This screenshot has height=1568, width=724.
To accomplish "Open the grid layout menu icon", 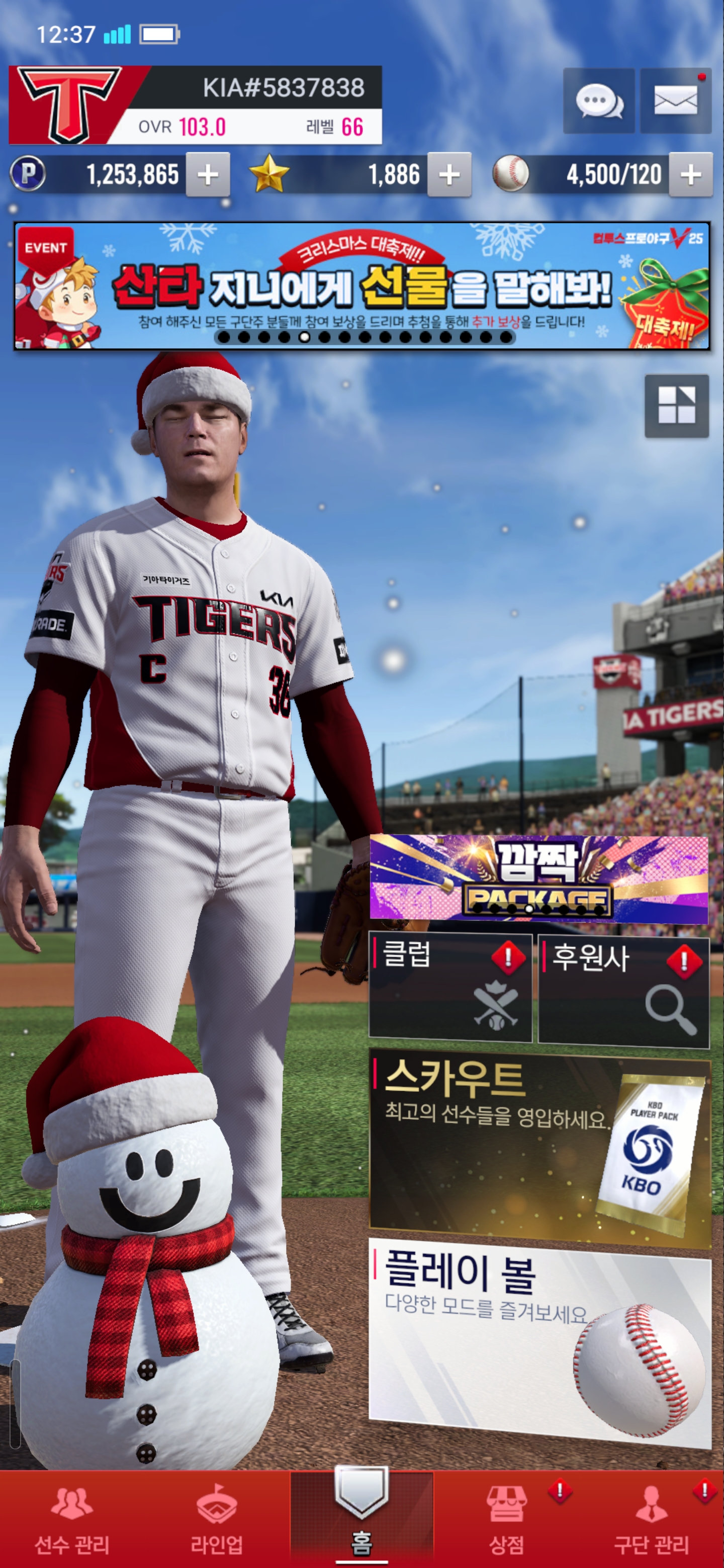I will tap(677, 406).
